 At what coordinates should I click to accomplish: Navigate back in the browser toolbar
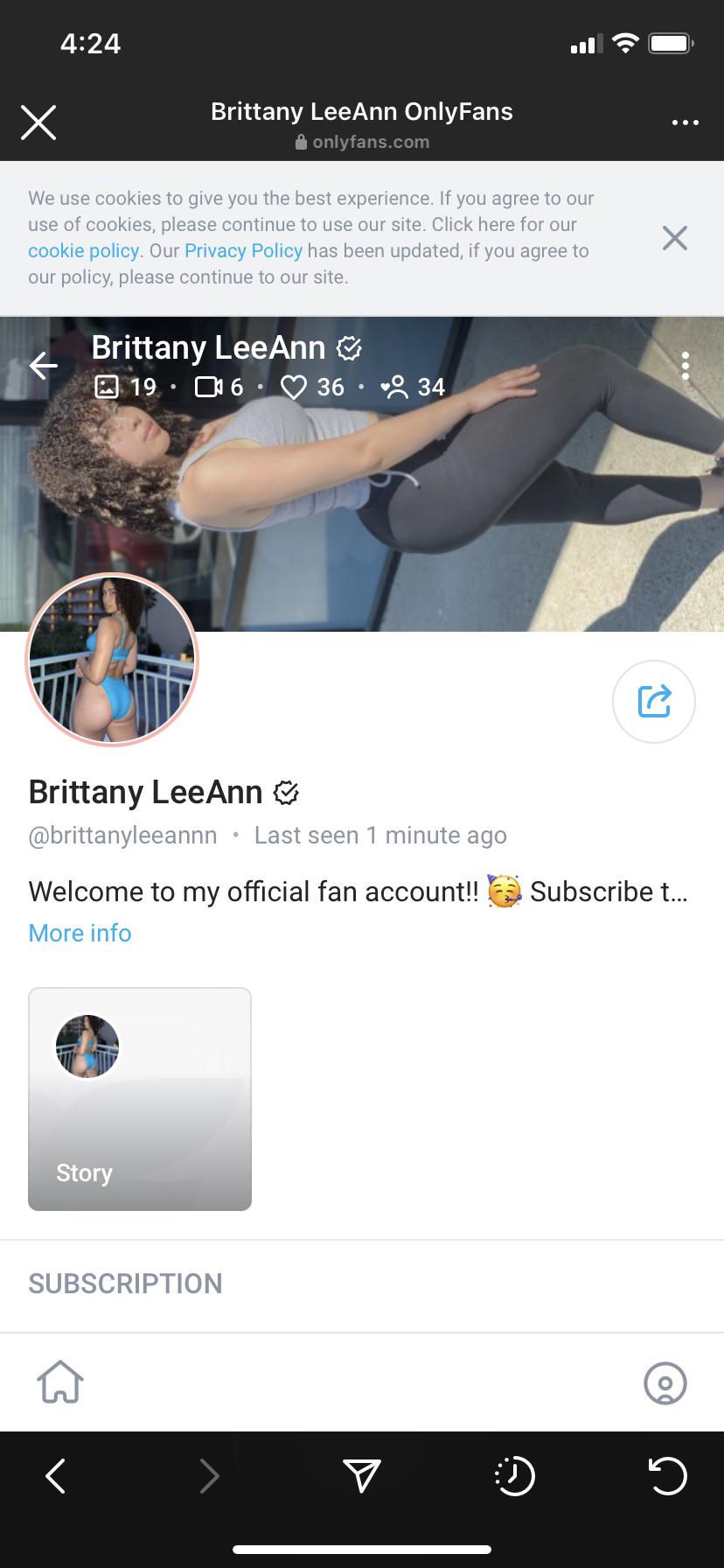point(55,1476)
